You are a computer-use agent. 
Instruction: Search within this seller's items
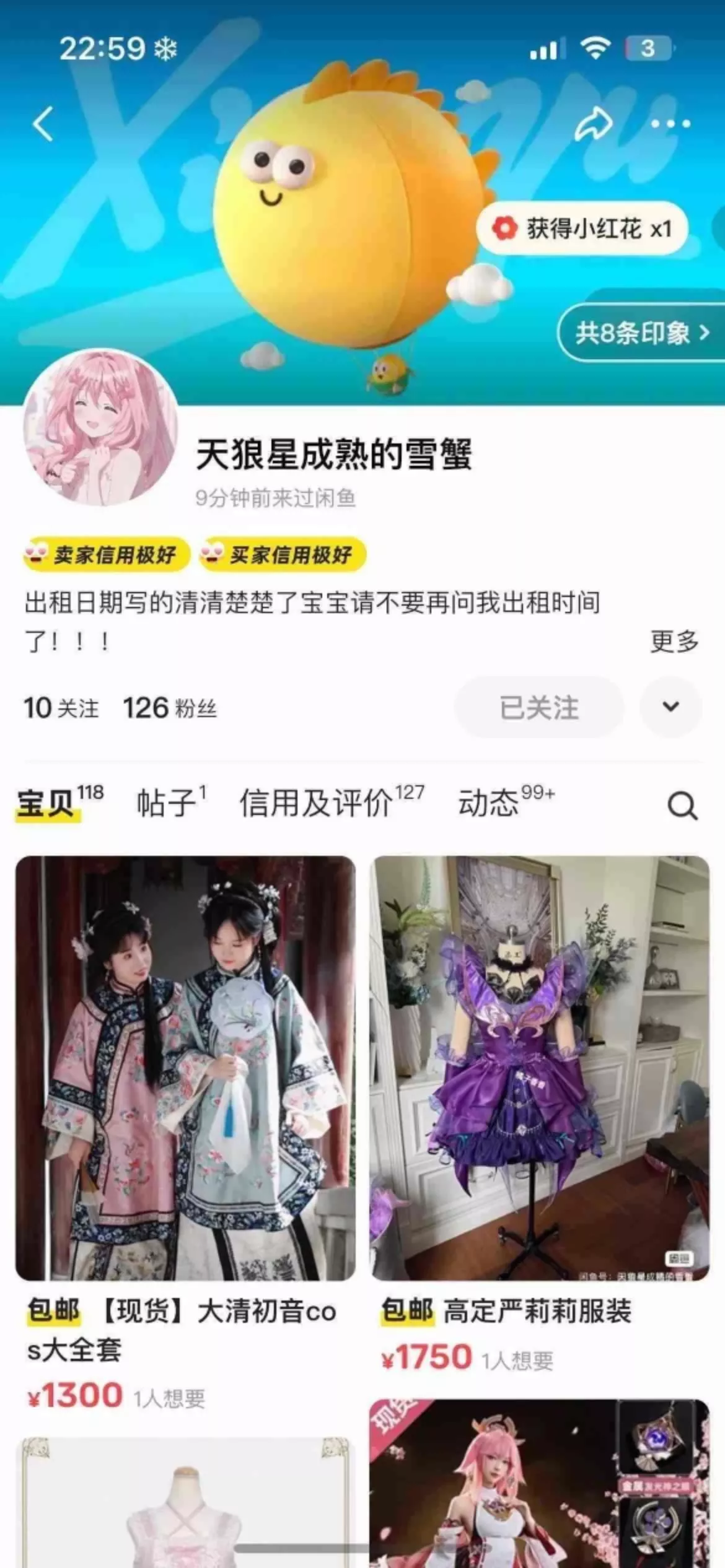coord(682,805)
